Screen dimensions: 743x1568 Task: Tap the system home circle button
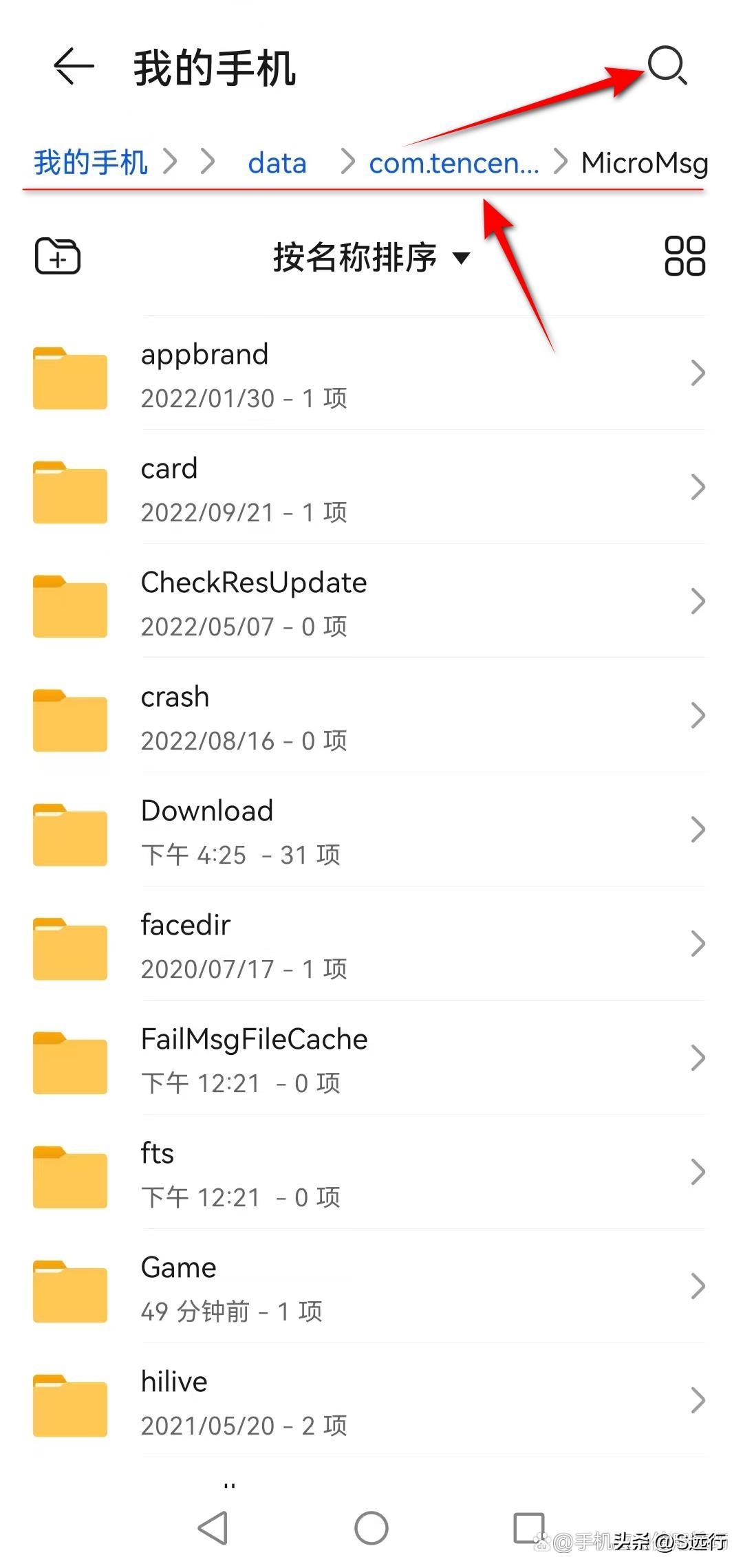click(x=371, y=1528)
